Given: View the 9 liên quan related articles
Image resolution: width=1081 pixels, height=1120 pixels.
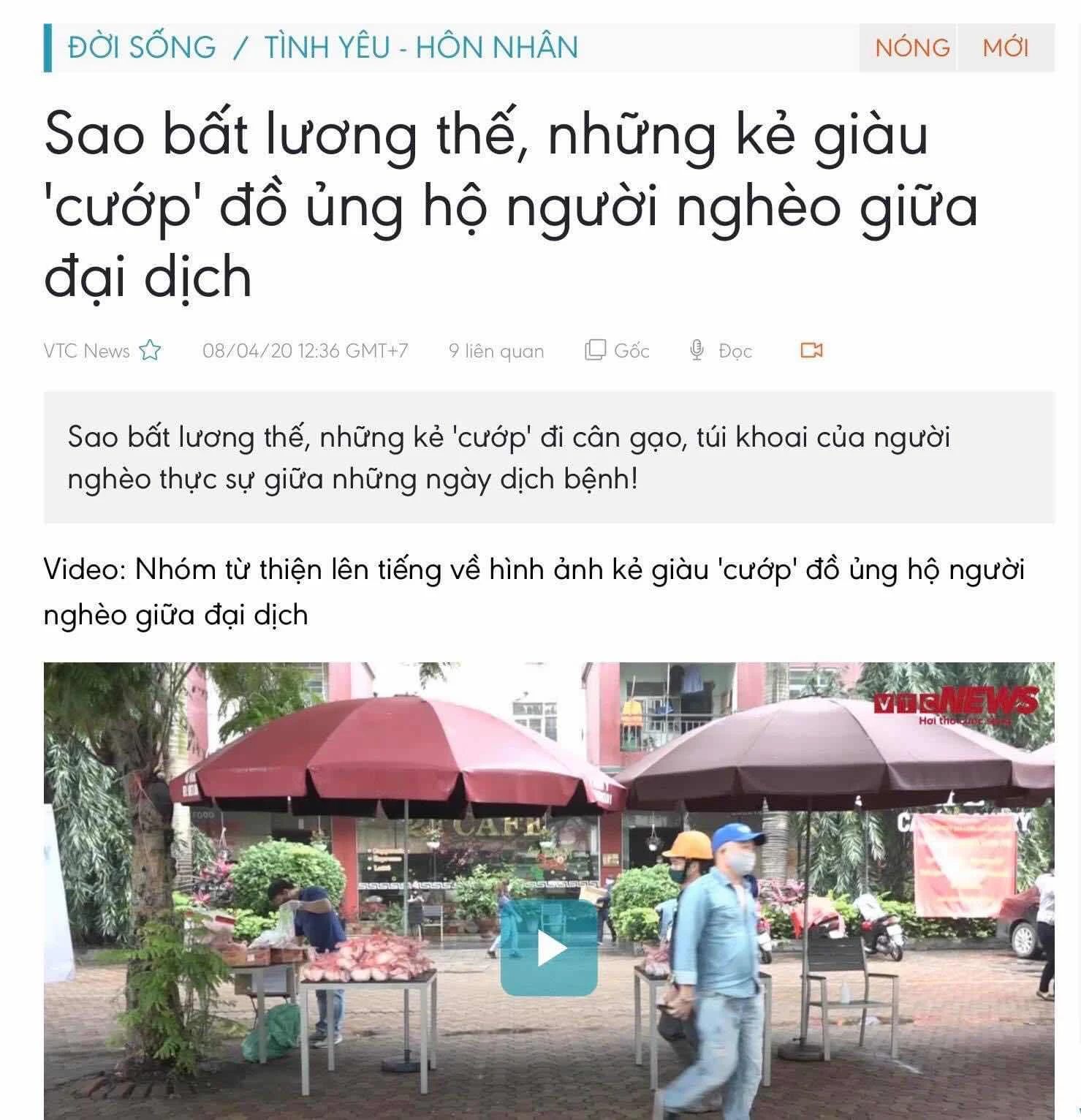Looking at the screenshot, I should 496,351.
